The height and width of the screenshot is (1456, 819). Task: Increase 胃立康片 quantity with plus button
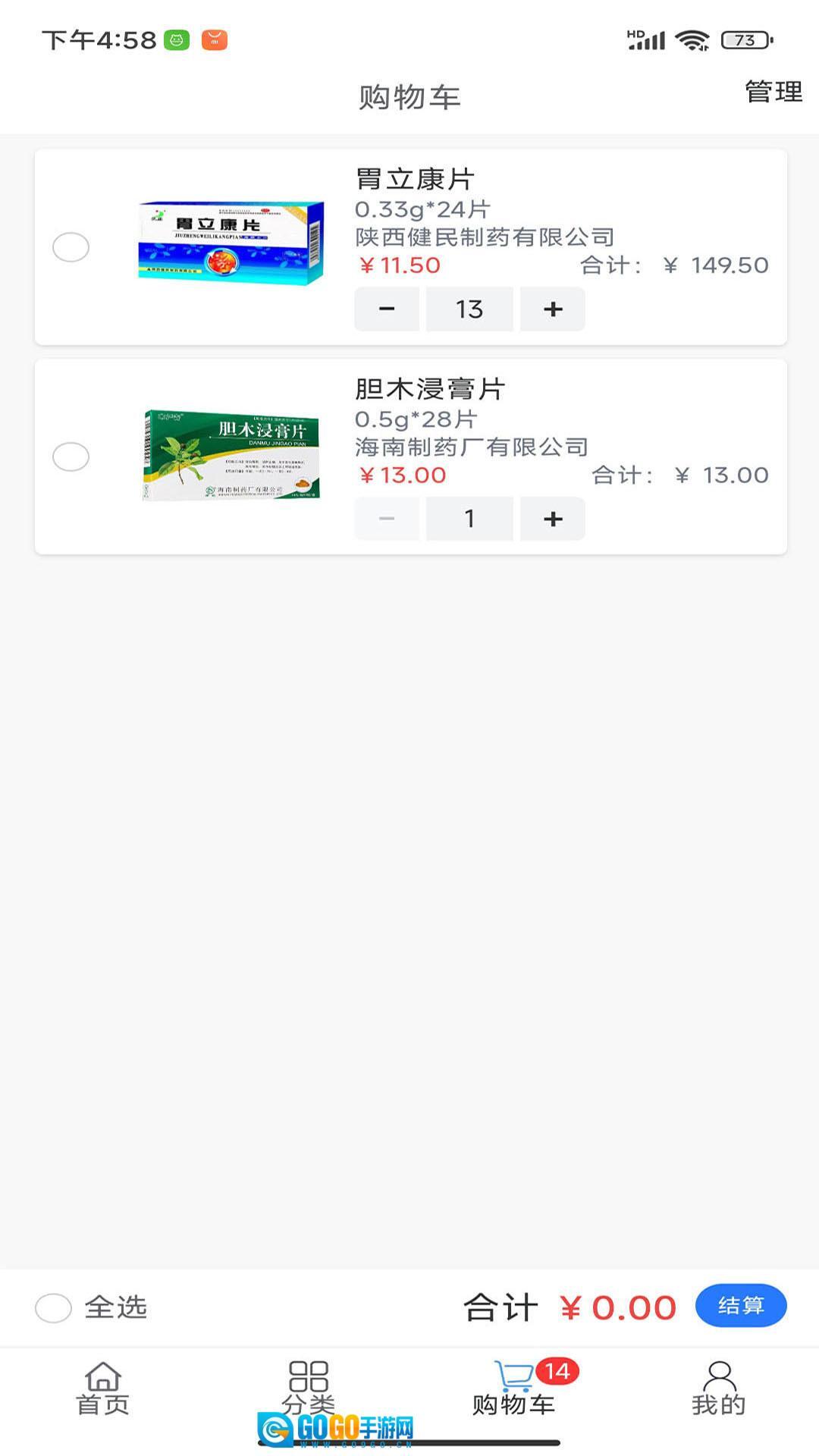[553, 309]
